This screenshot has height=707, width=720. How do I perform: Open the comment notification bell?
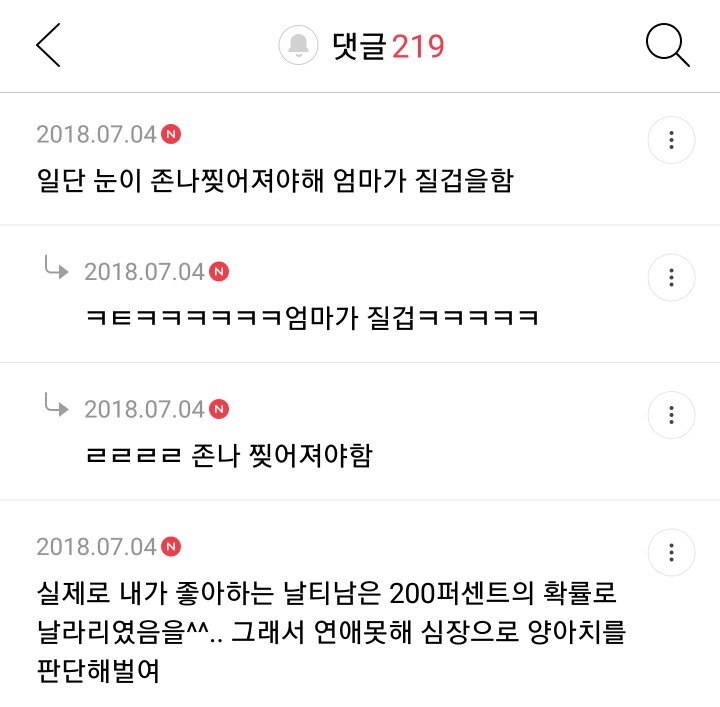tap(297, 45)
